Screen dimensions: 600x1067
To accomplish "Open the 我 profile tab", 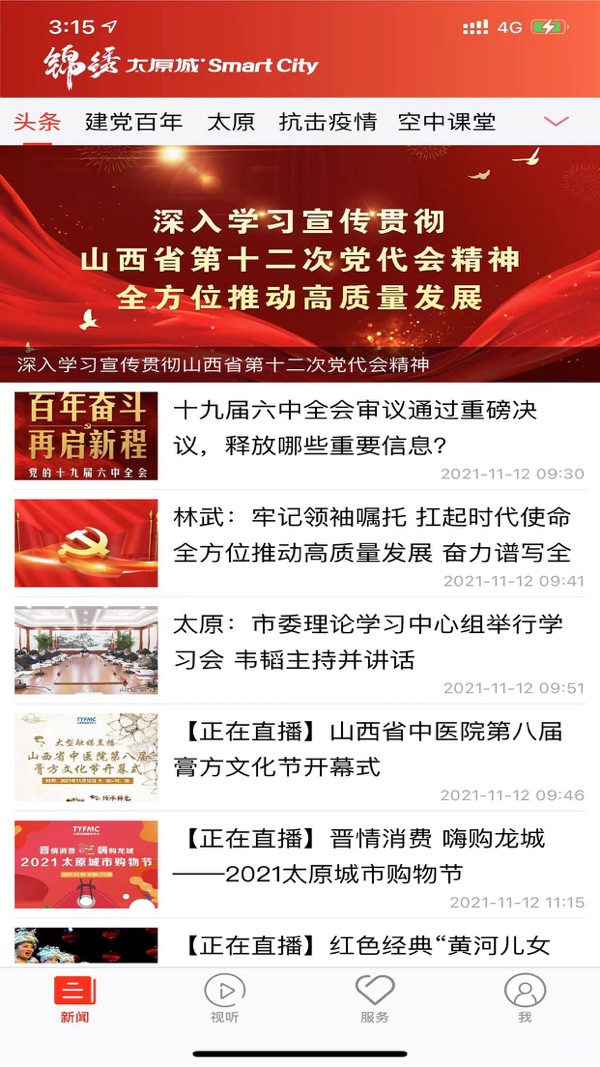I will (524, 998).
